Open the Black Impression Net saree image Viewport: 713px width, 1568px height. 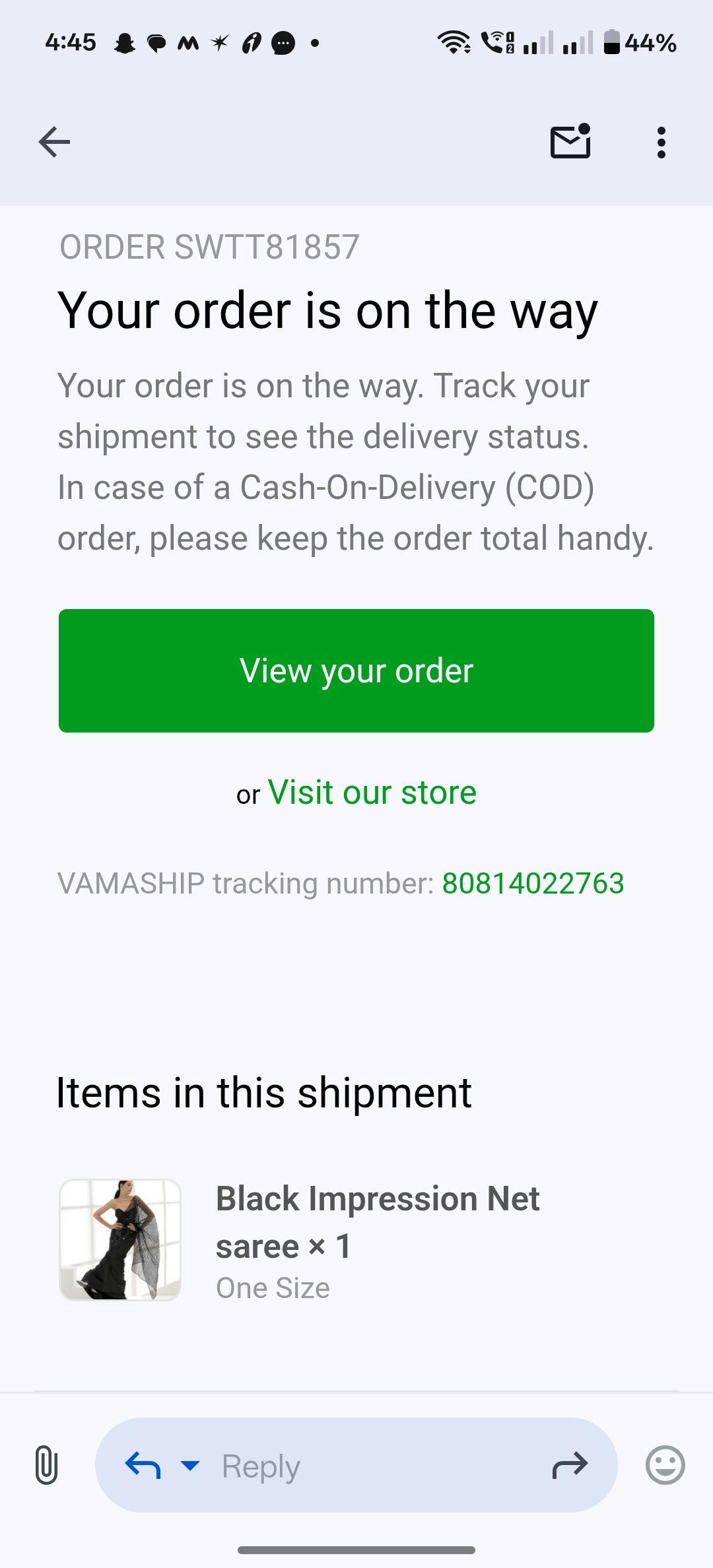(120, 1240)
